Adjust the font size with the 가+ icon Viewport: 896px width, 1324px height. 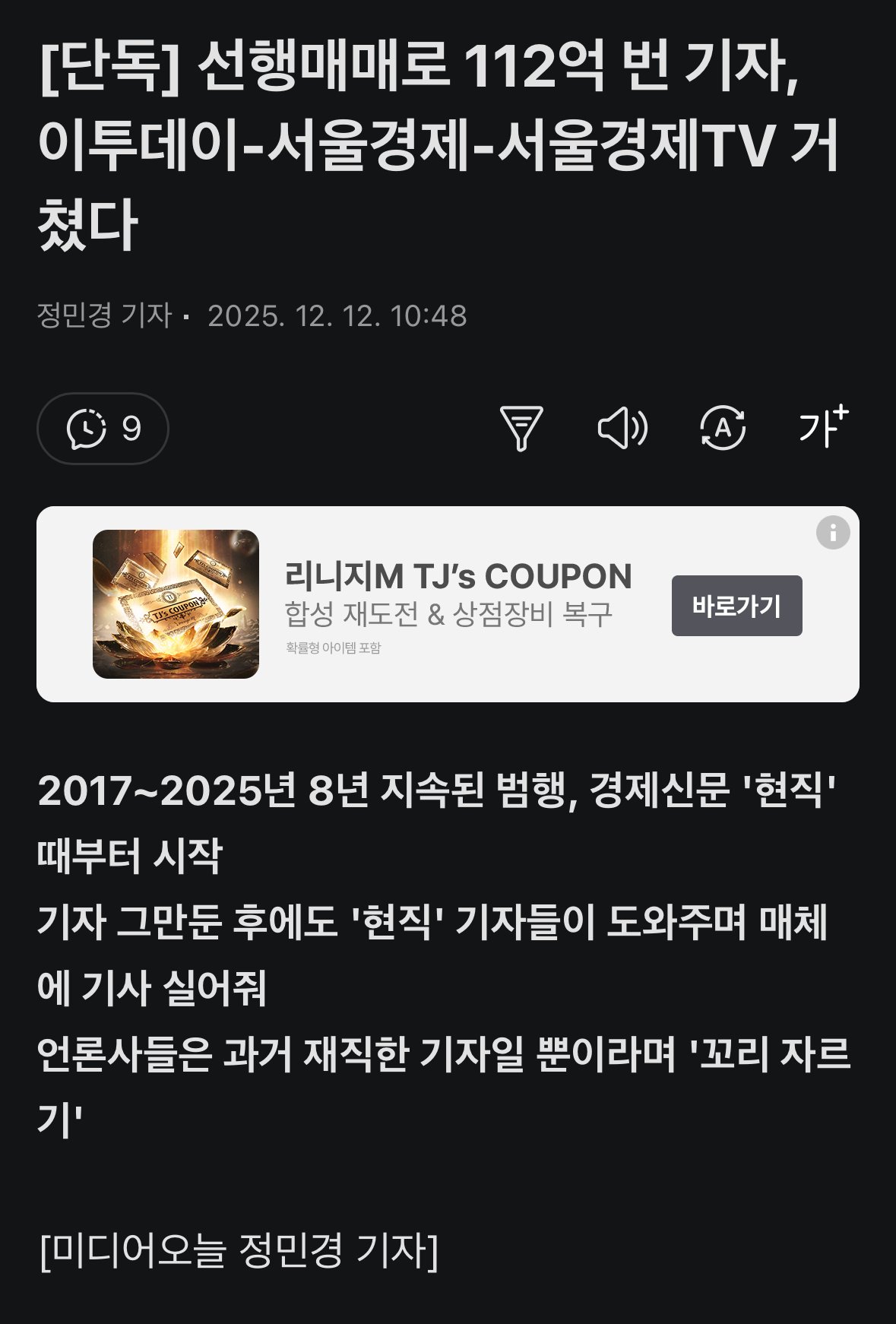823,427
